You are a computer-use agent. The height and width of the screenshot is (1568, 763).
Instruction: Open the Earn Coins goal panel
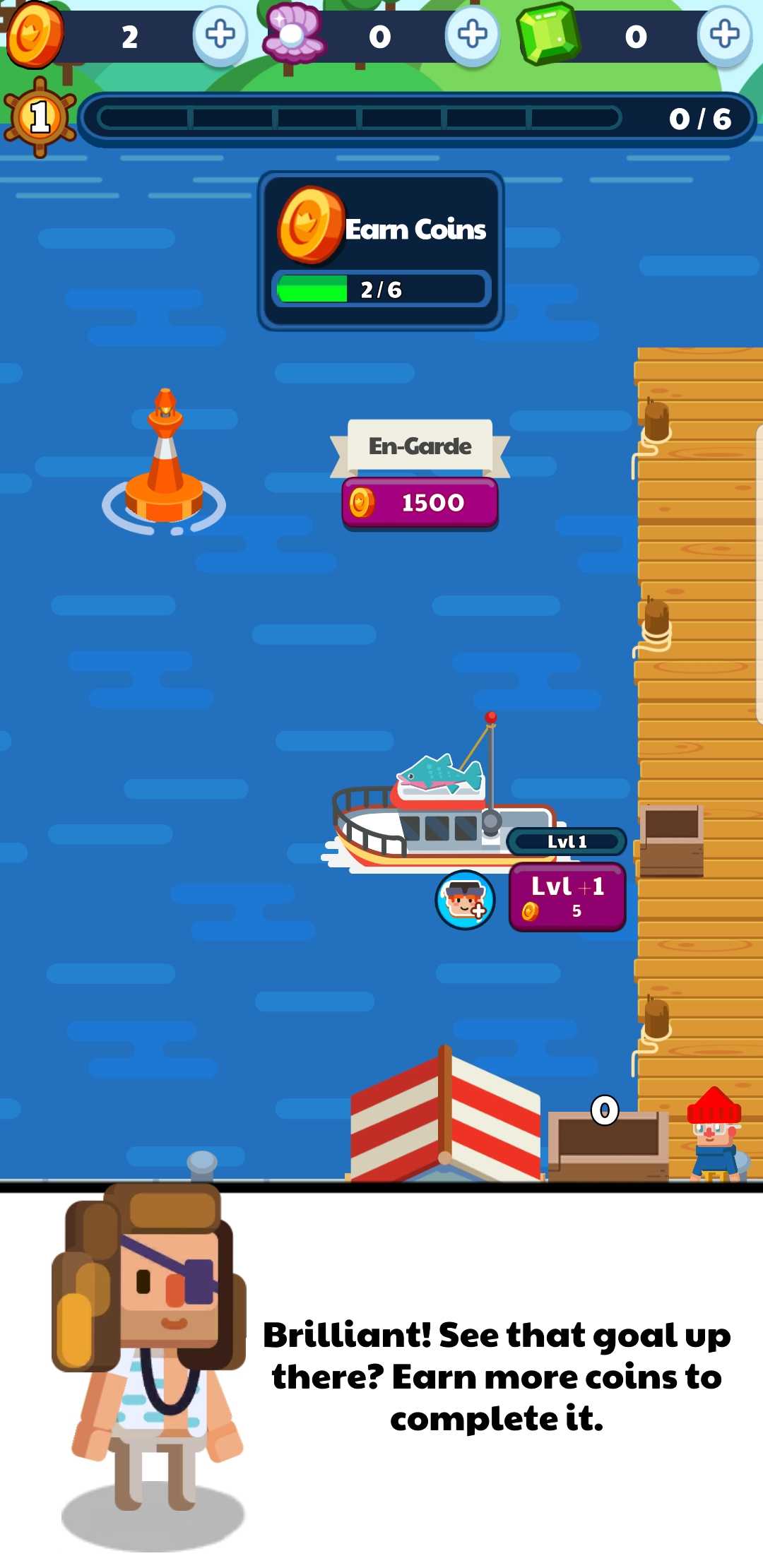point(381,251)
